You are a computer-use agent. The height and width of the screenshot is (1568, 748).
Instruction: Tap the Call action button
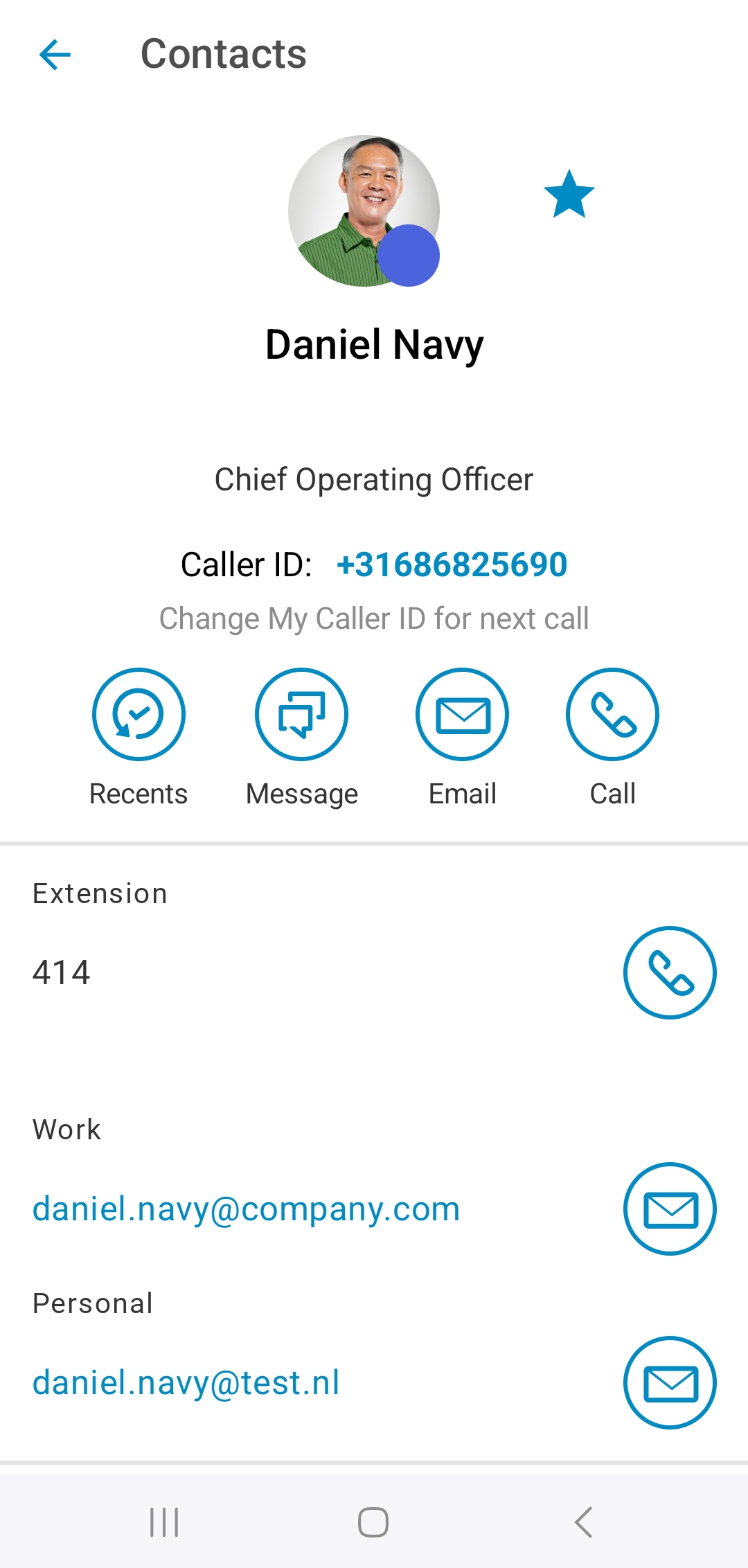612,714
